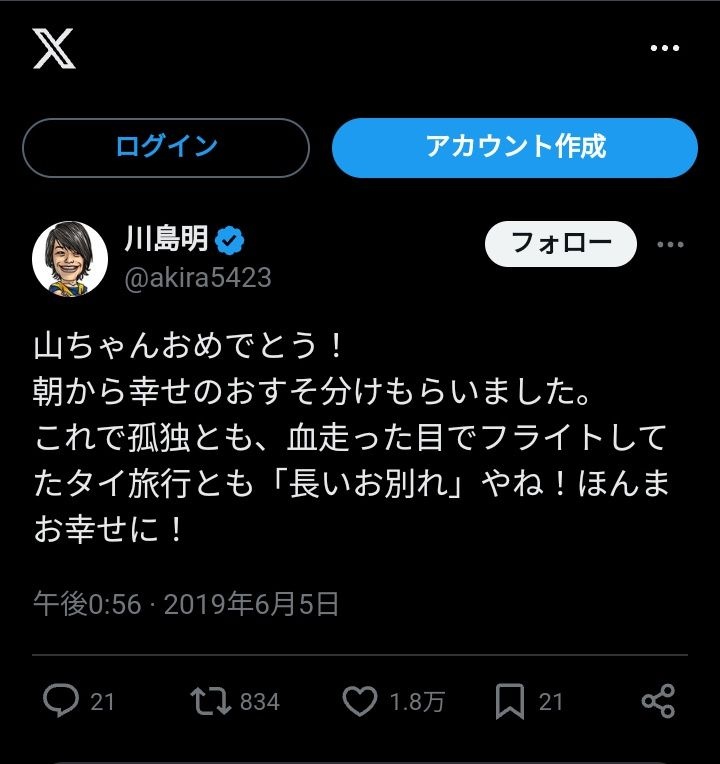720x764 pixels.
Task: Reply to the post via the comment icon
Action: (61, 701)
